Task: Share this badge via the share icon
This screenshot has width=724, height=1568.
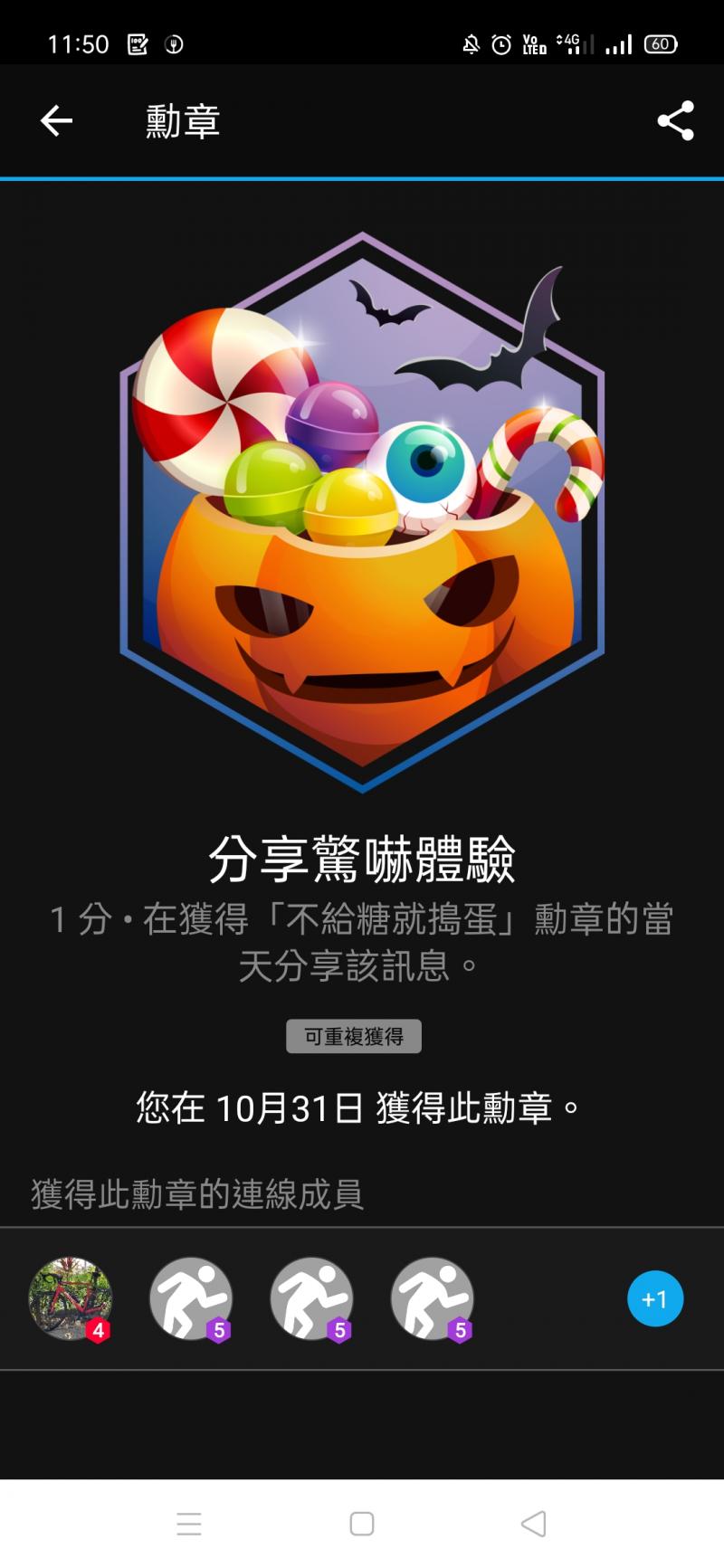Action: coord(675,120)
